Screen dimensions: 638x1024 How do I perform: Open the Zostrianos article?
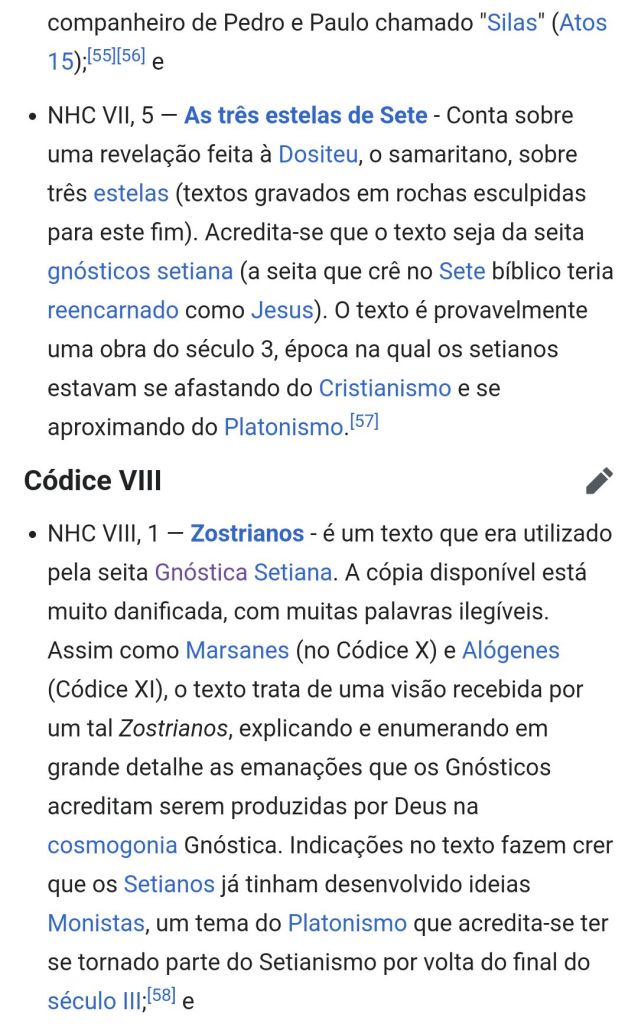[247, 534]
